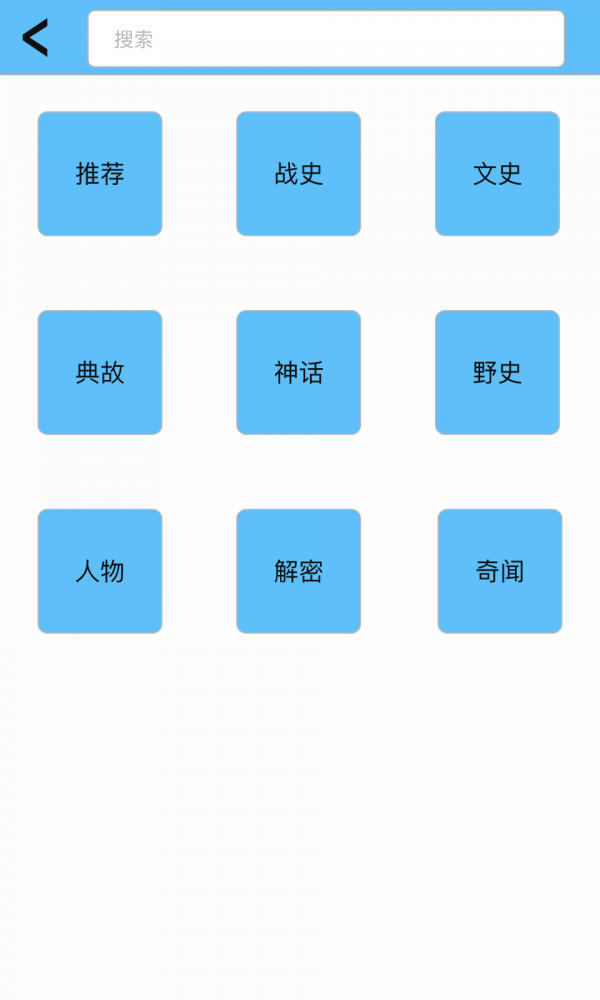Viewport: 600px width, 1000px height.
Task: Browse the 文史 category
Action: click(497, 174)
